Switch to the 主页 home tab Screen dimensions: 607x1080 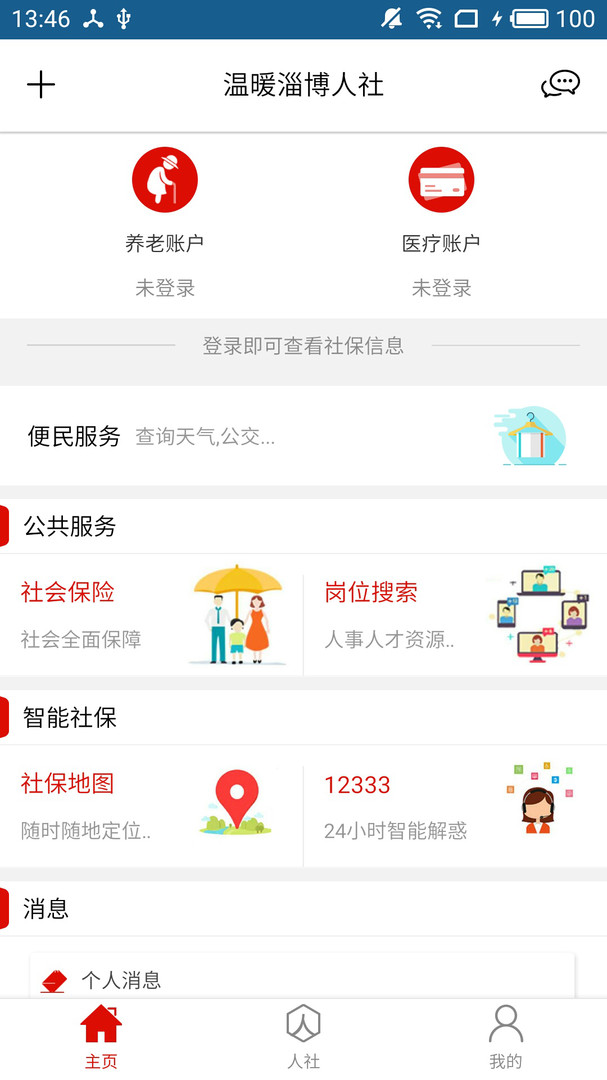point(101,1037)
